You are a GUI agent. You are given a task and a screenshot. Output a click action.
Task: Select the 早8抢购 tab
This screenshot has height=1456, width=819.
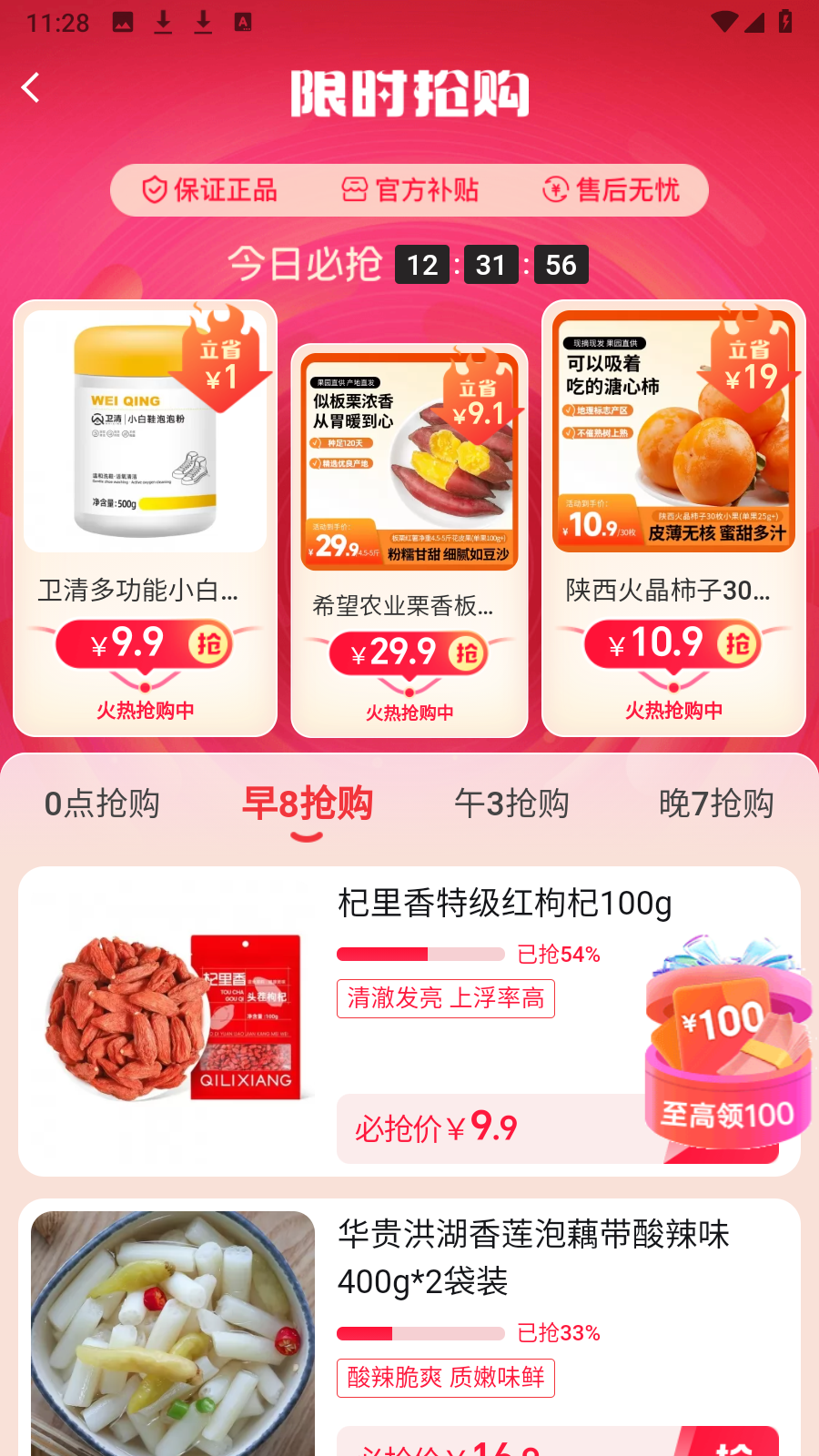[x=307, y=804]
